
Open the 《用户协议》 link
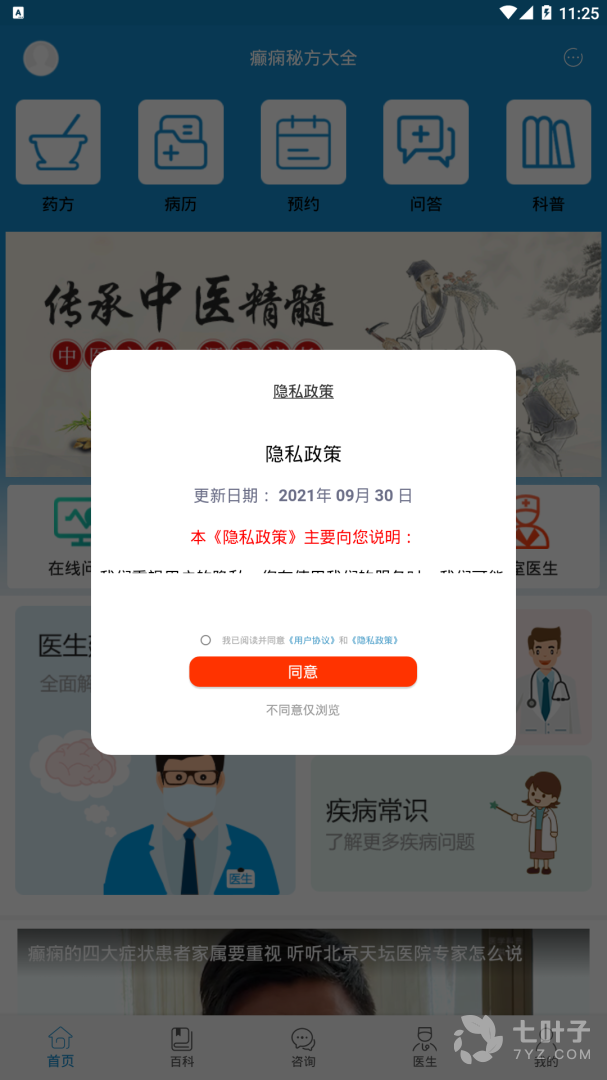311,640
